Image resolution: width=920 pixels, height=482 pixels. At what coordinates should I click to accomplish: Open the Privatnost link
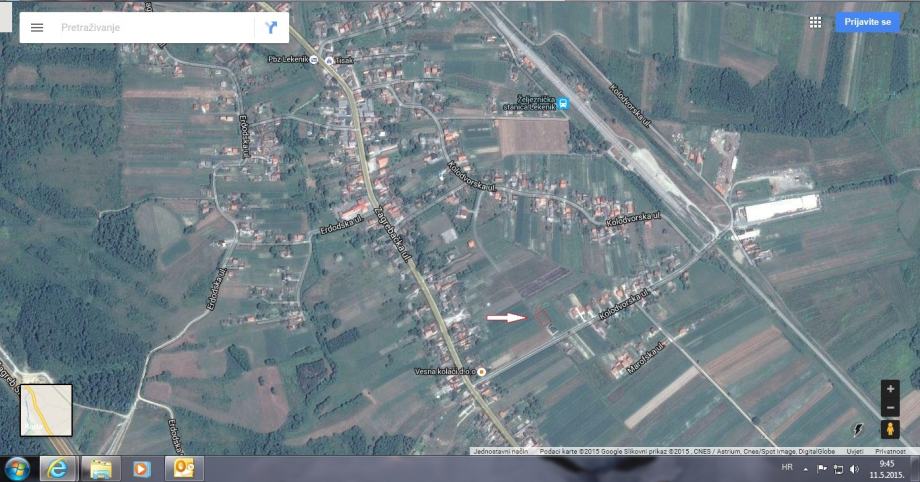coord(890,451)
